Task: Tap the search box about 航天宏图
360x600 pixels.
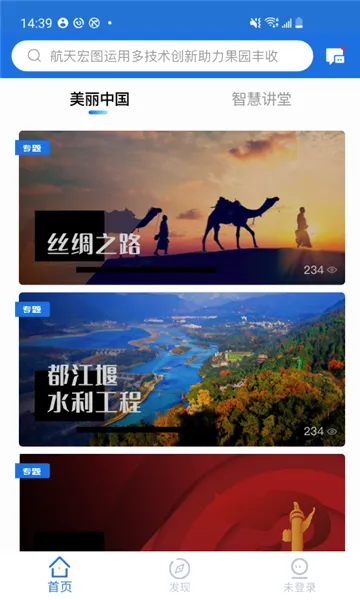Action: [162, 56]
